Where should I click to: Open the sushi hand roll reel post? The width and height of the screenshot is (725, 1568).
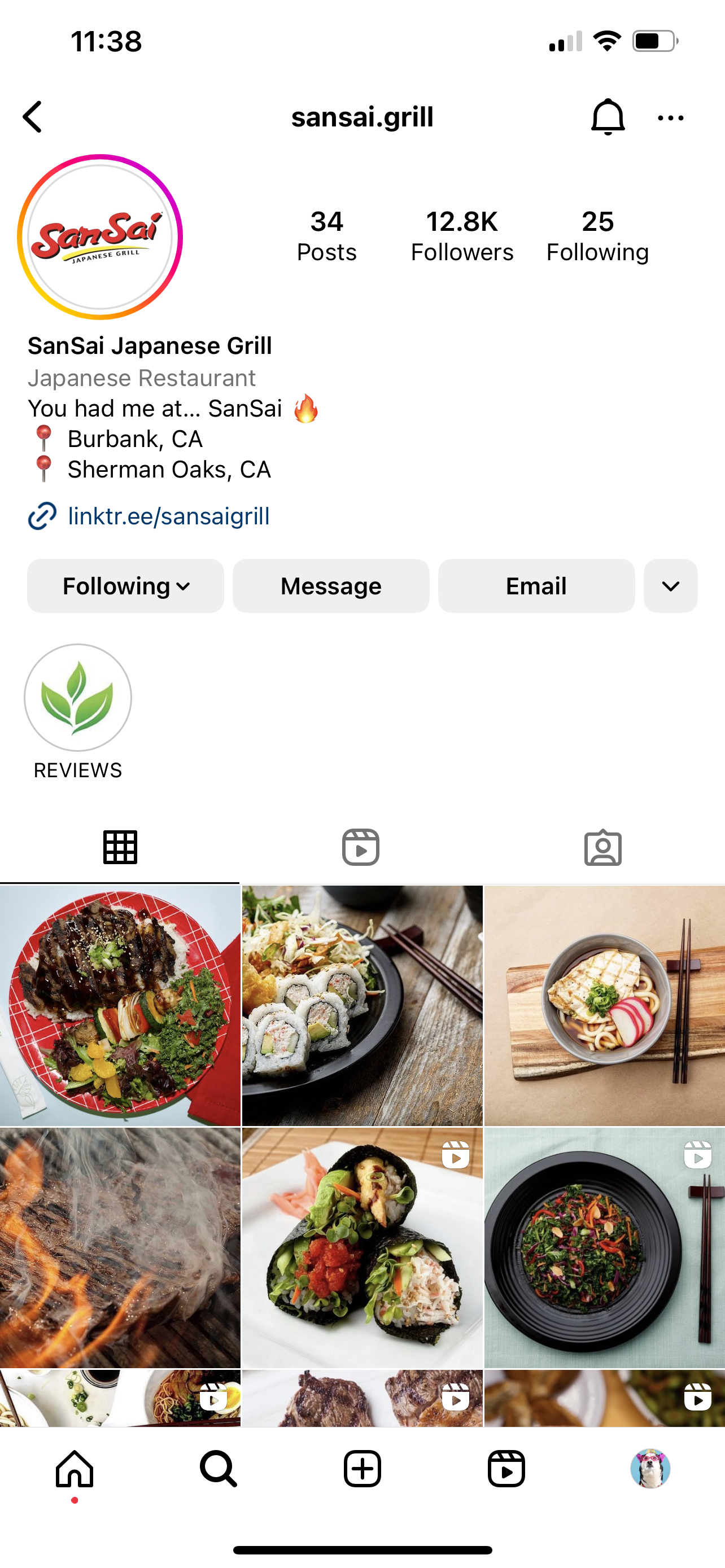tap(362, 1247)
